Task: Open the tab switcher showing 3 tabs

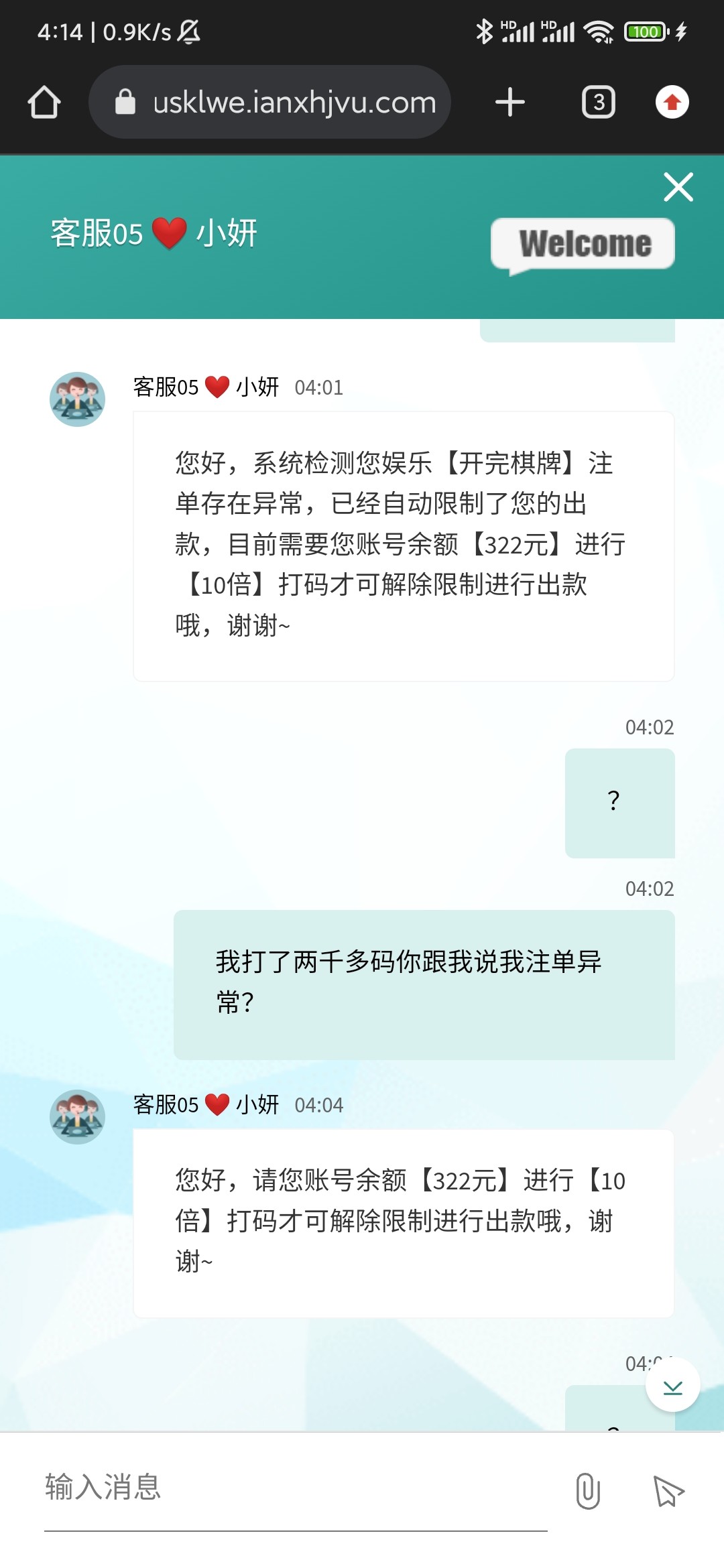Action: click(599, 102)
